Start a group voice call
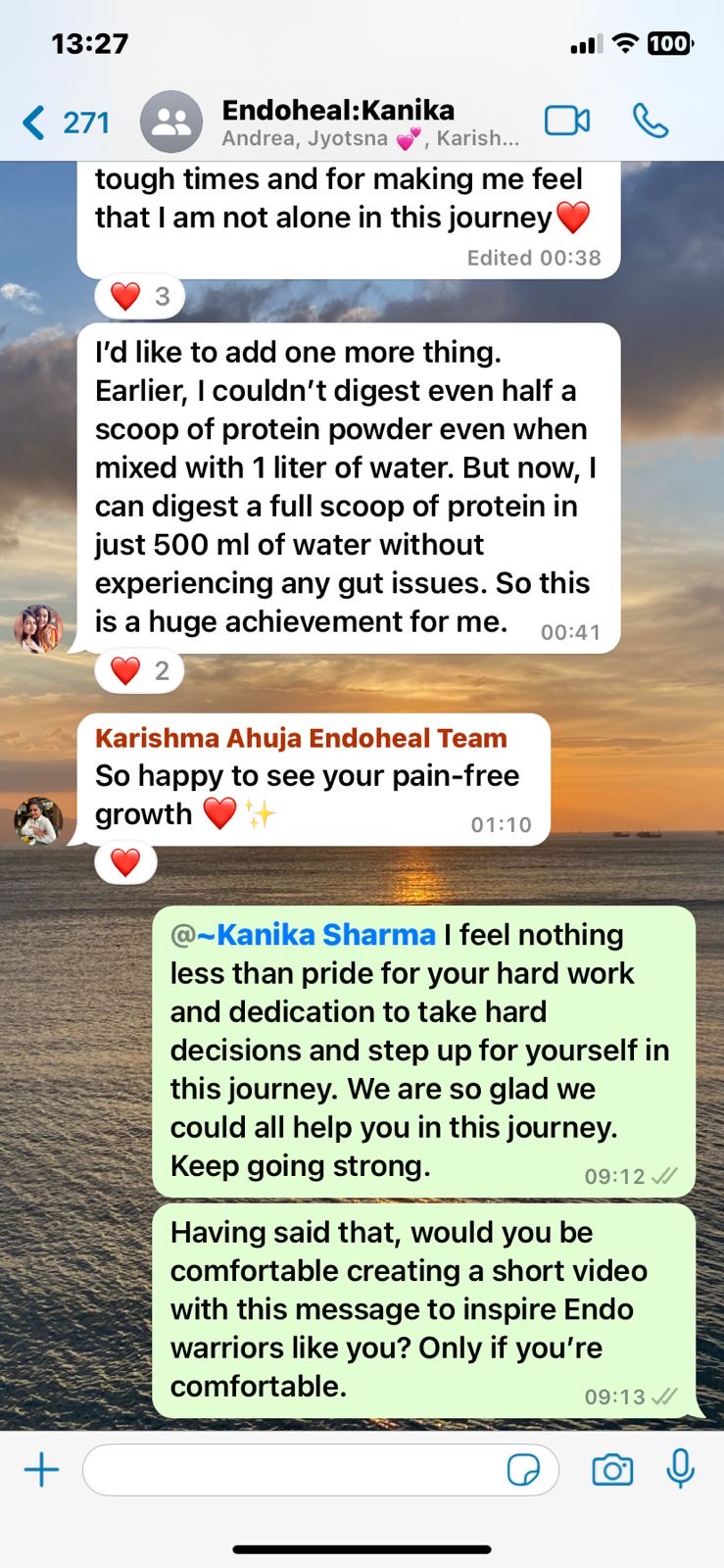This screenshot has width=724, height=1568. pyautogui.click(x=650, y=121)
